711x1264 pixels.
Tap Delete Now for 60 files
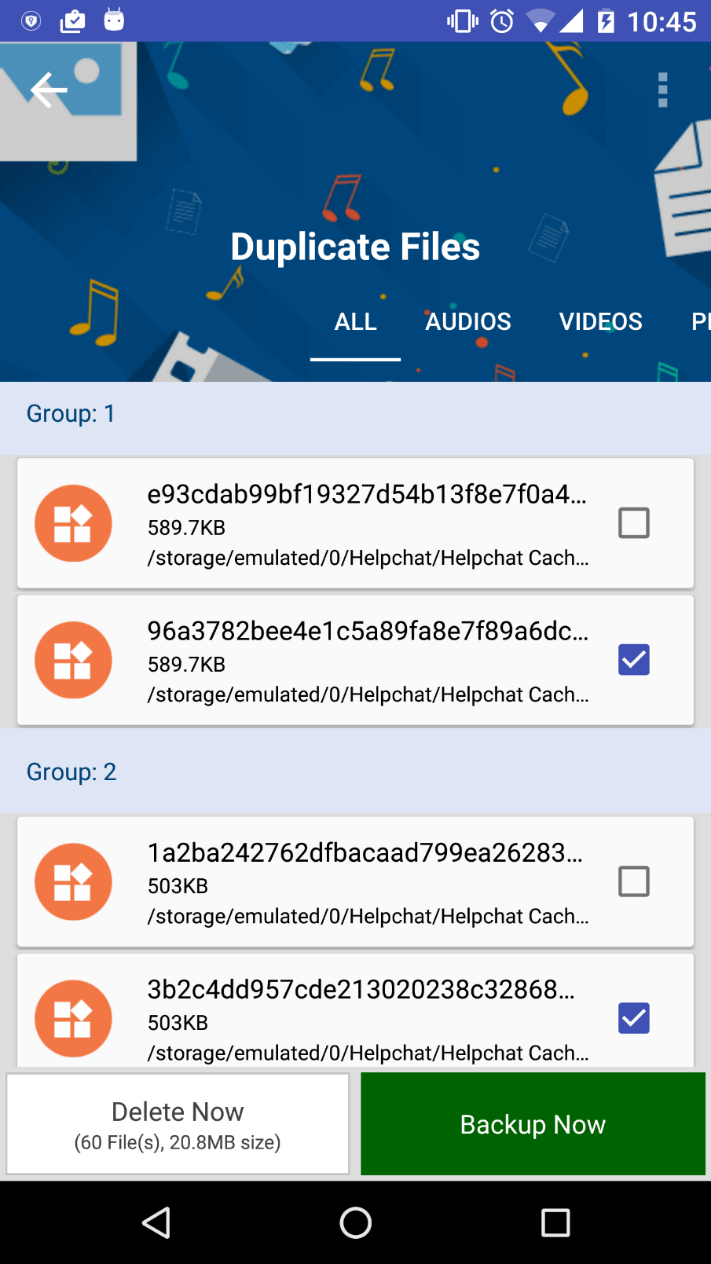click(x=178, y=1124)
